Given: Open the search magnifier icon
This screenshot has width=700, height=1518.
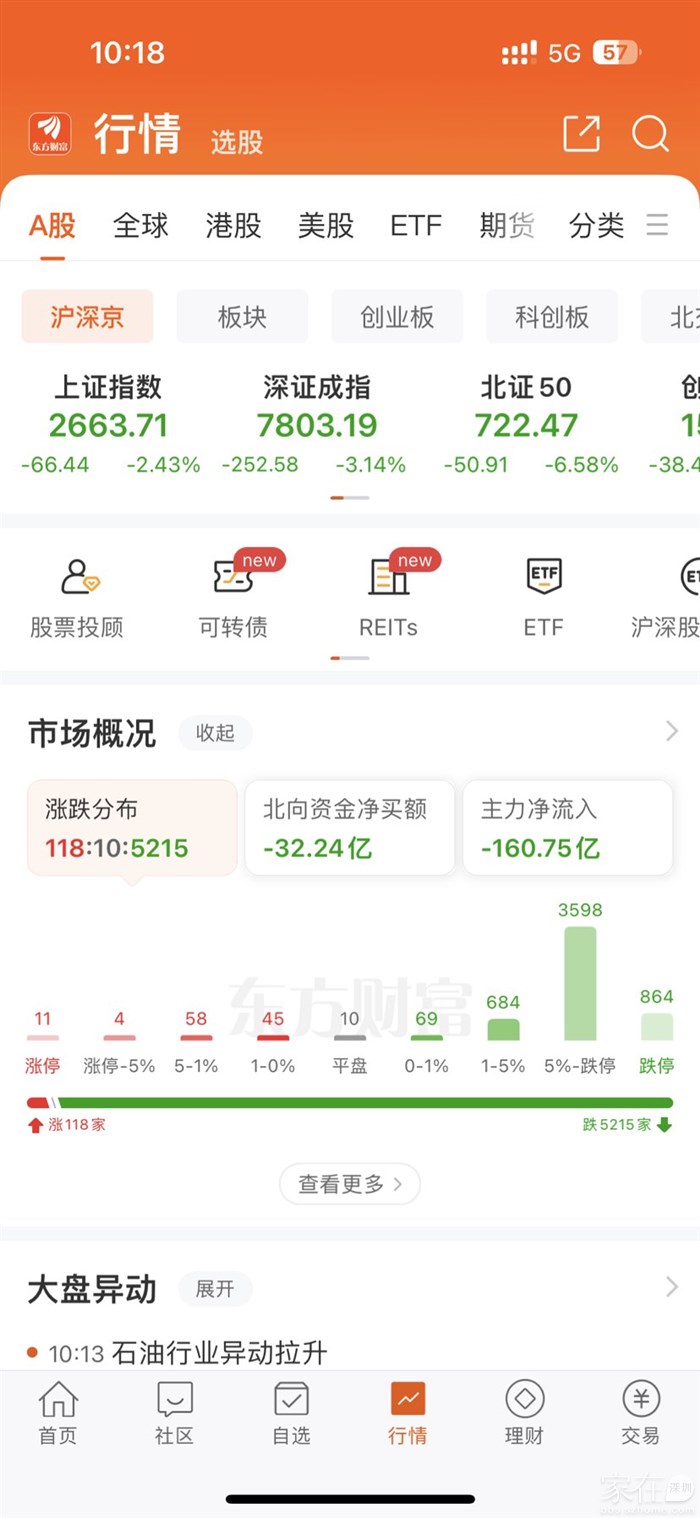Looking at the screenshot, I should [x=650, y=134].
